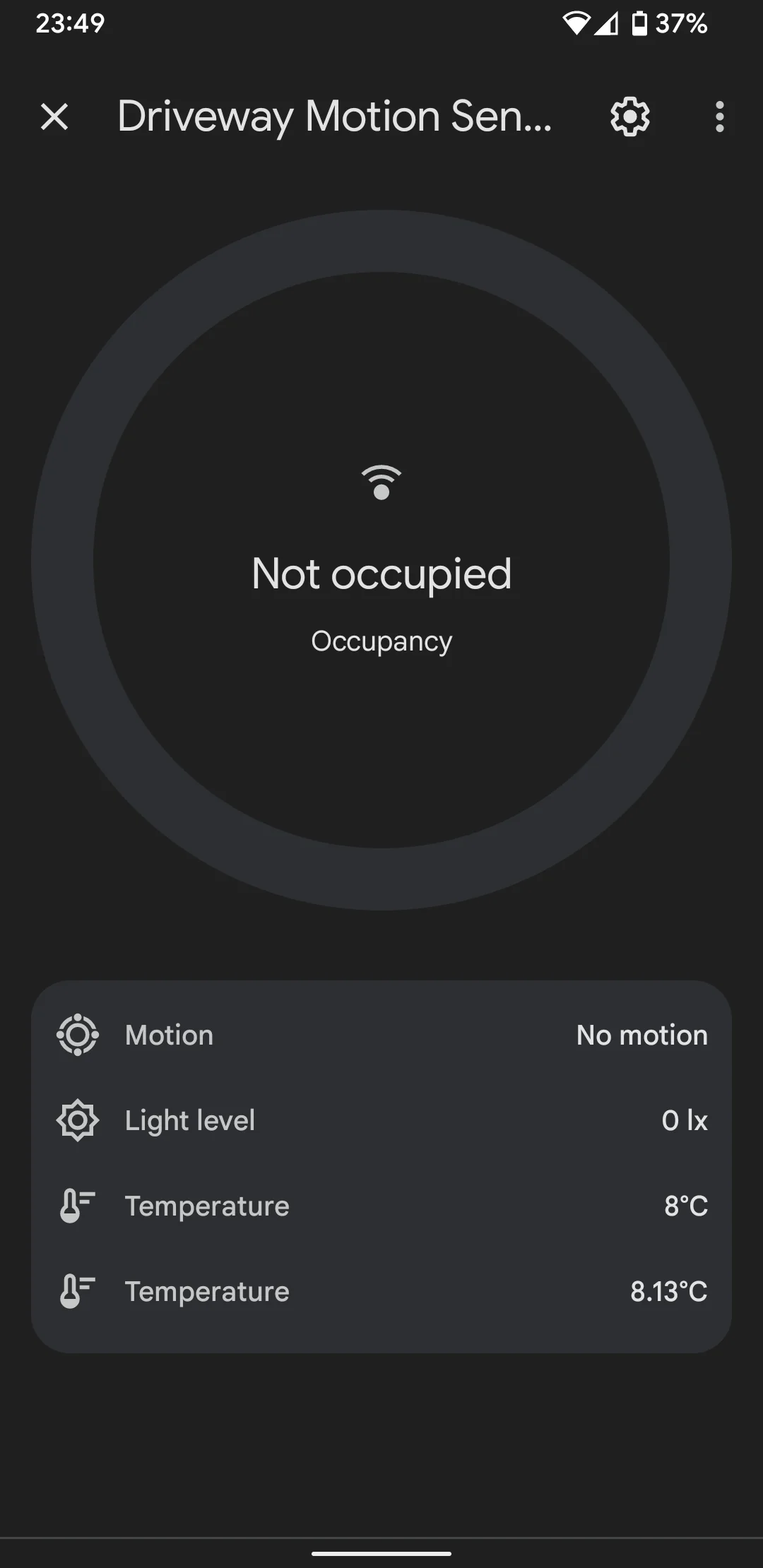Close the device view with the X

pos(54,117)
